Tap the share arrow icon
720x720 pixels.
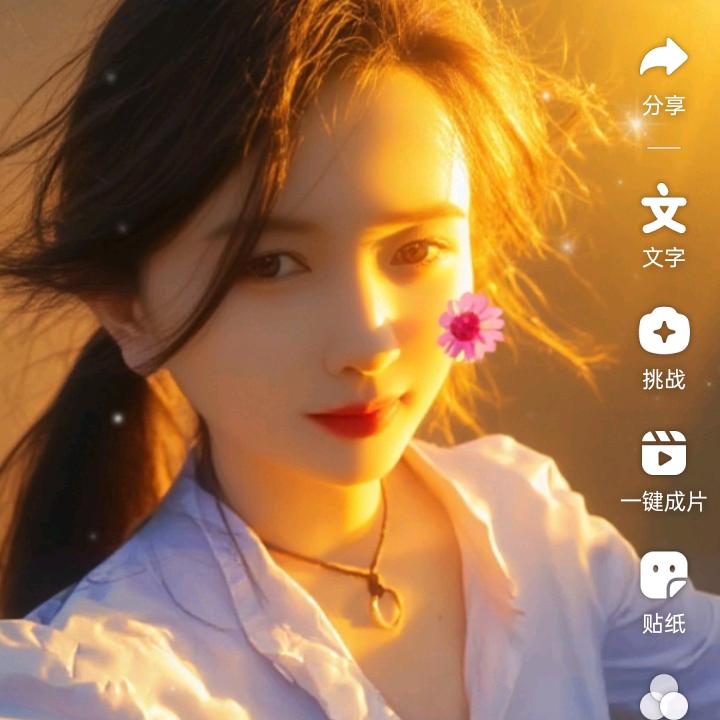664,59
